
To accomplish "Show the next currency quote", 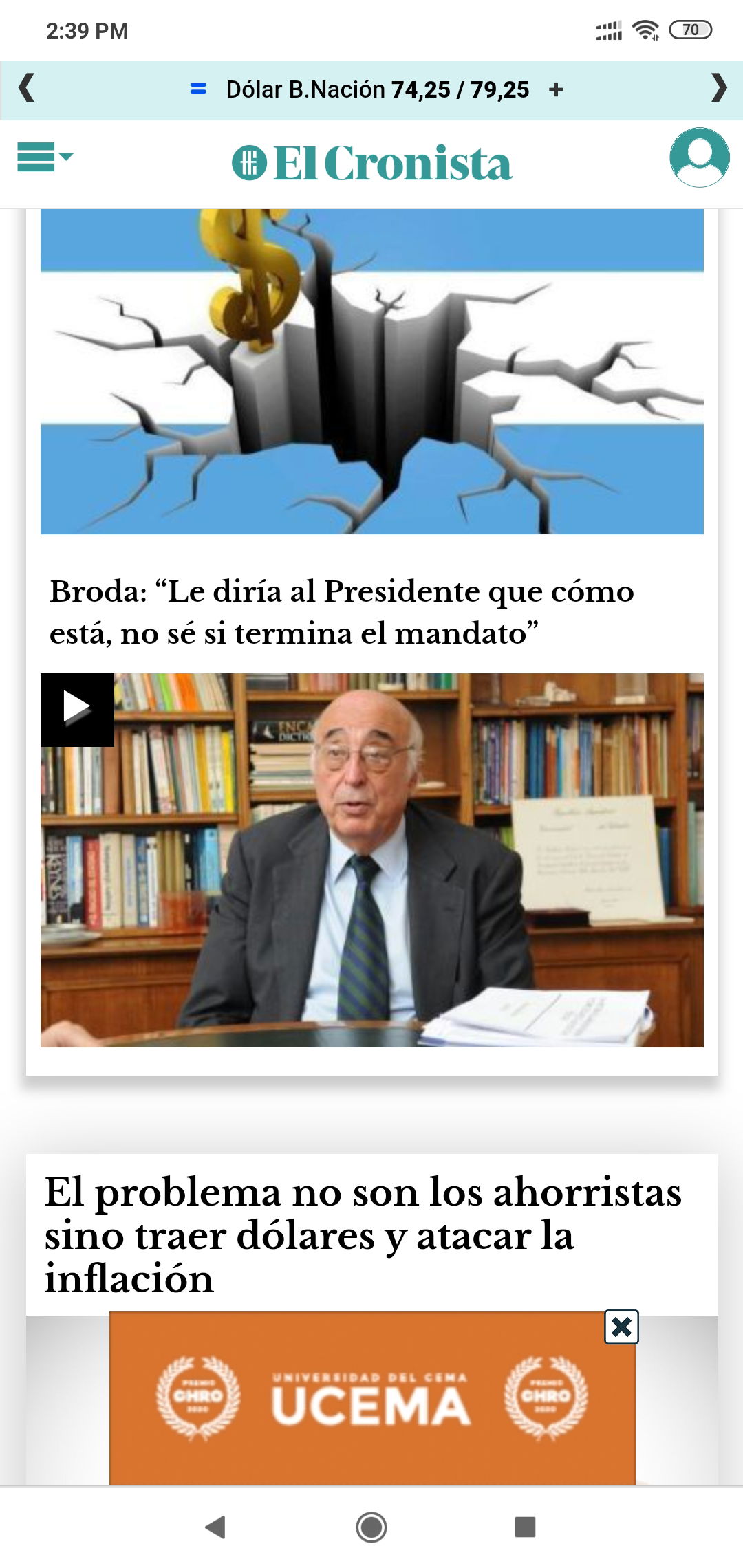I will 718,89.
